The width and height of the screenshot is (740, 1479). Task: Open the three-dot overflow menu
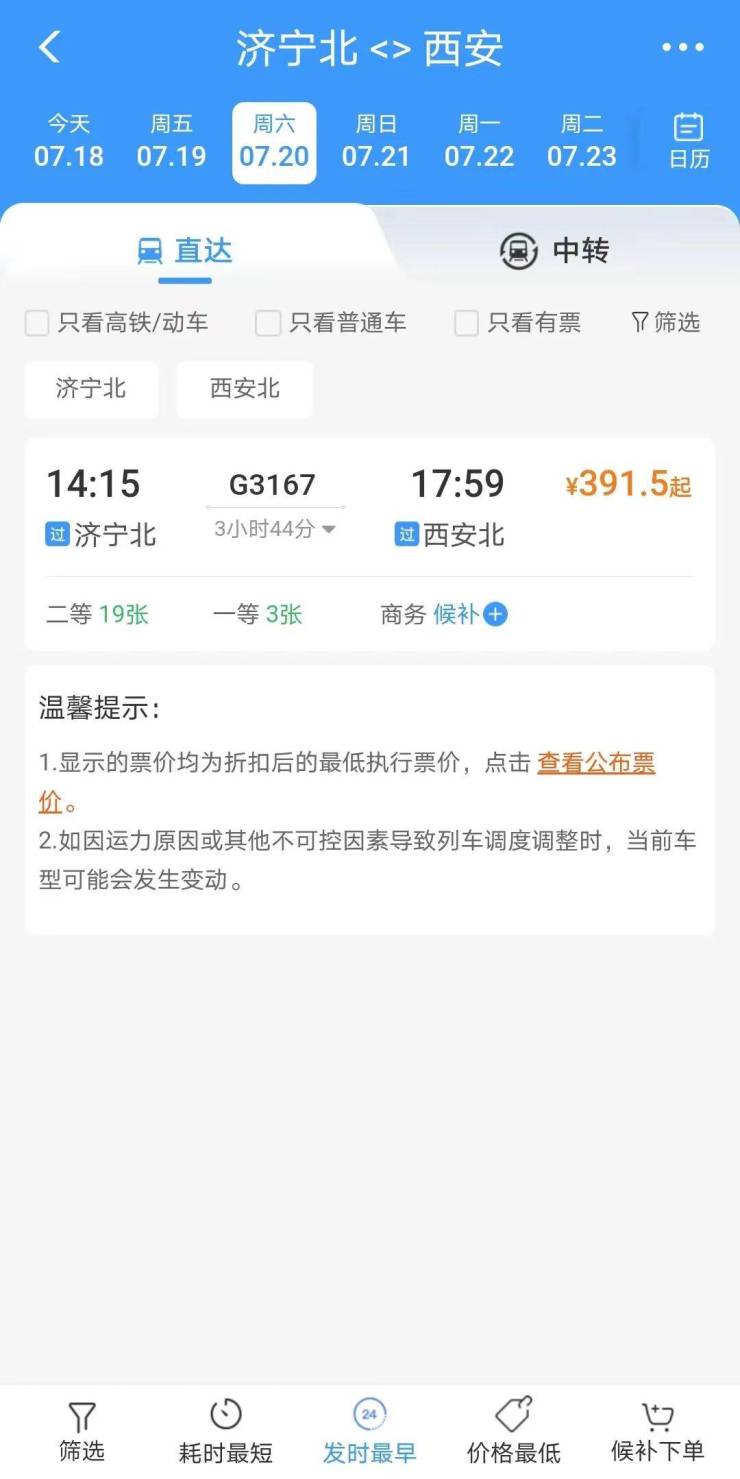coord(683,47)
